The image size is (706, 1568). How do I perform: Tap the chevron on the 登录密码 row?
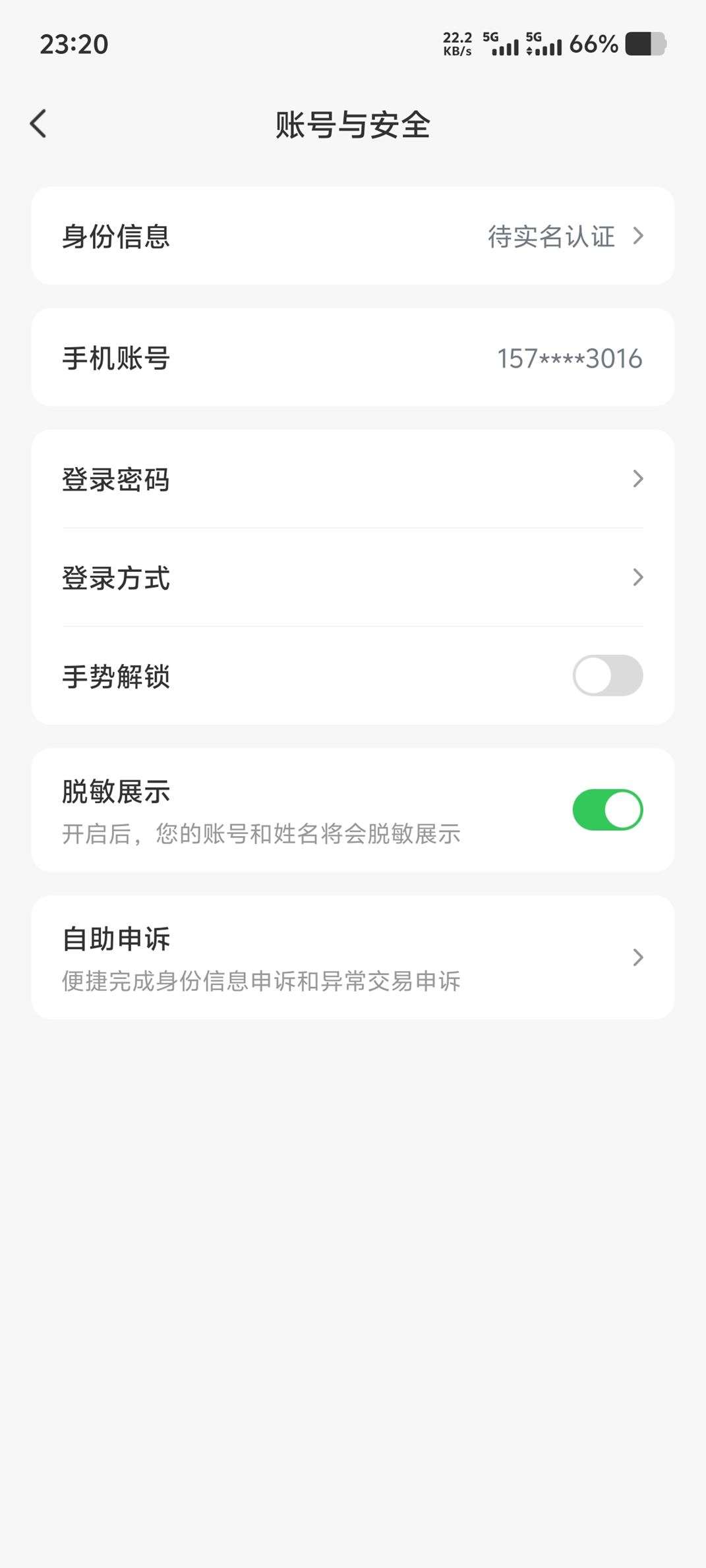click(637, 479)
